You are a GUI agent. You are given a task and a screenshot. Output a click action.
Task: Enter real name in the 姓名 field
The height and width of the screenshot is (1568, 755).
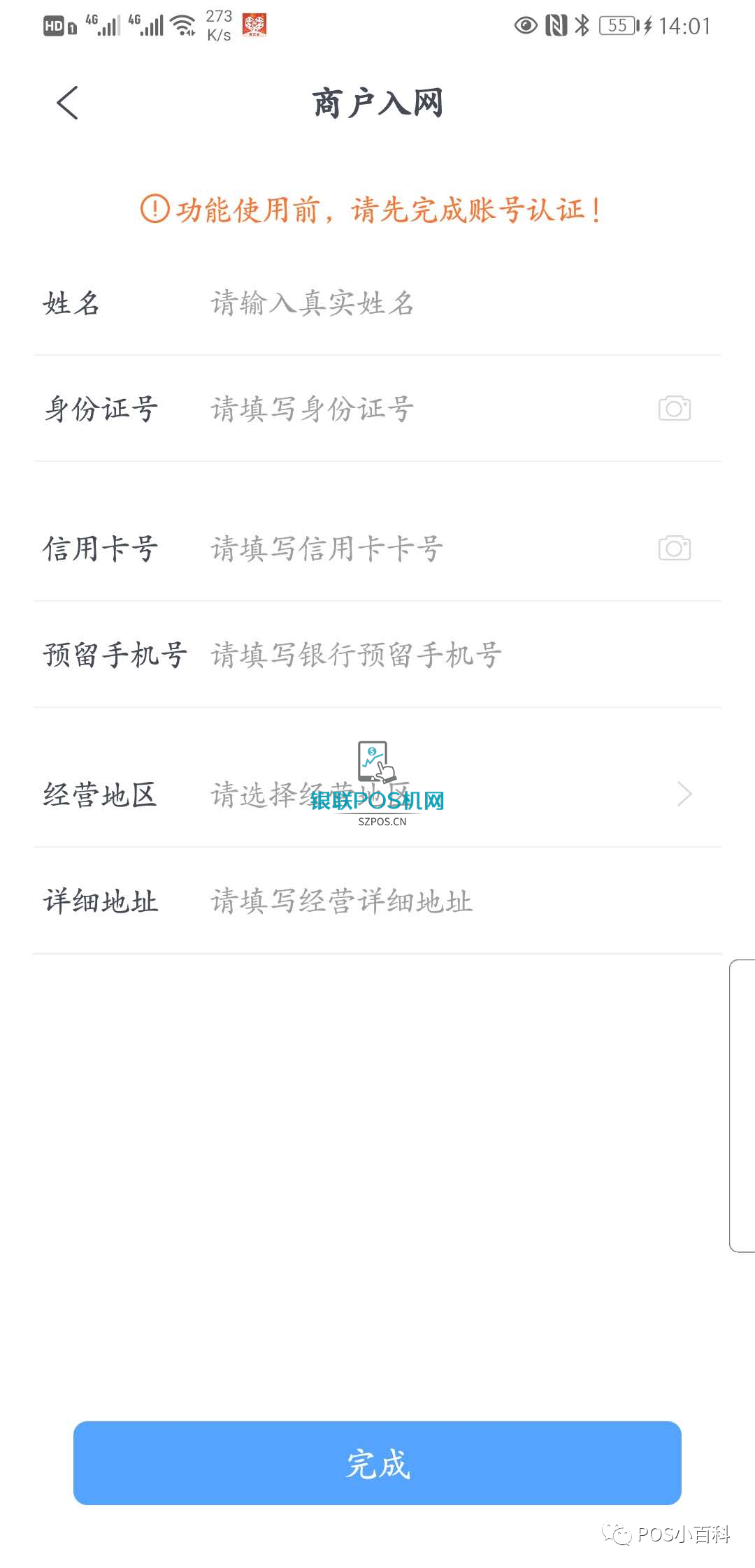coord(461,304)
